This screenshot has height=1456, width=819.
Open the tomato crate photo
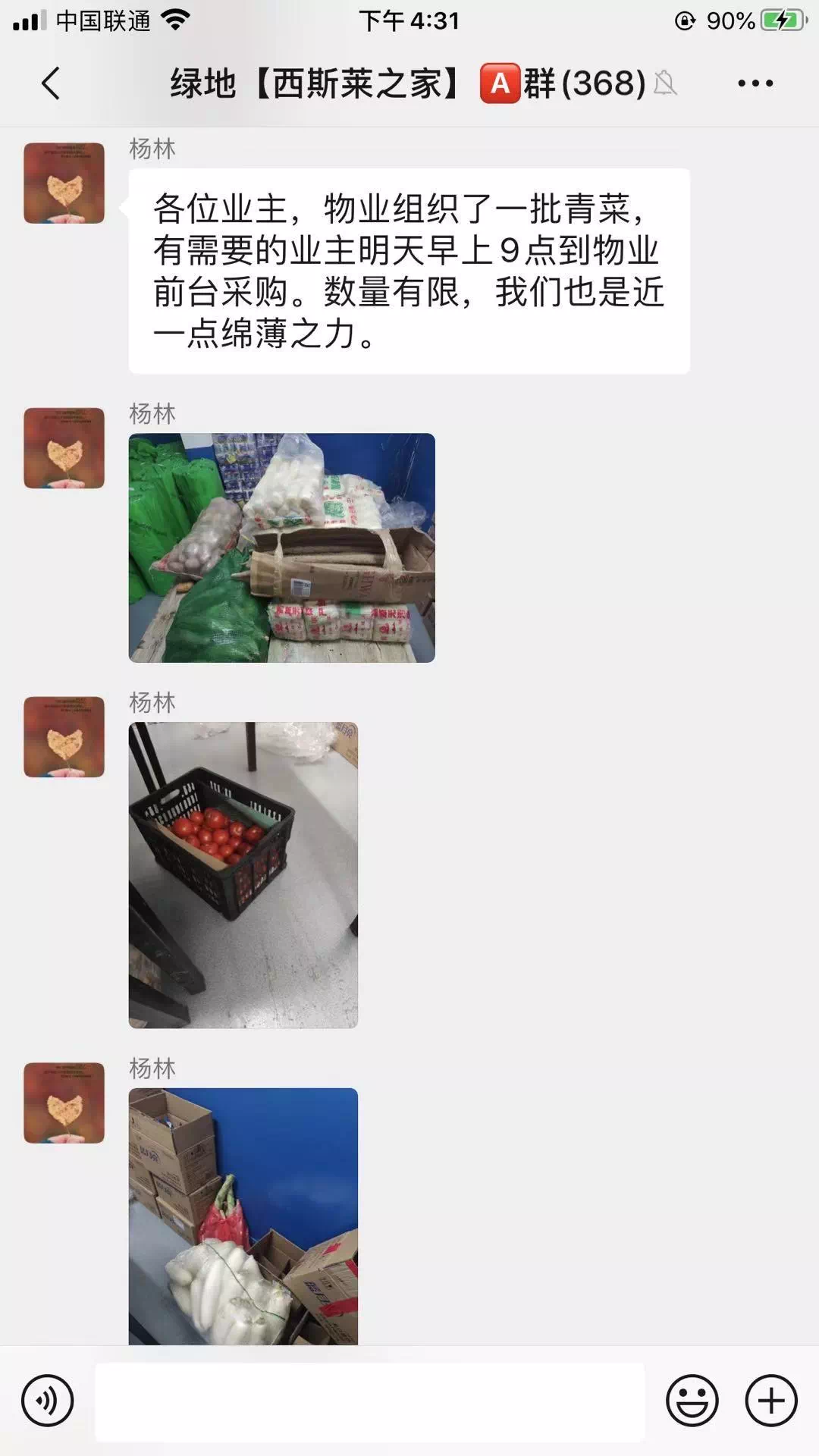pyautogui.click(x=243, y=874)
